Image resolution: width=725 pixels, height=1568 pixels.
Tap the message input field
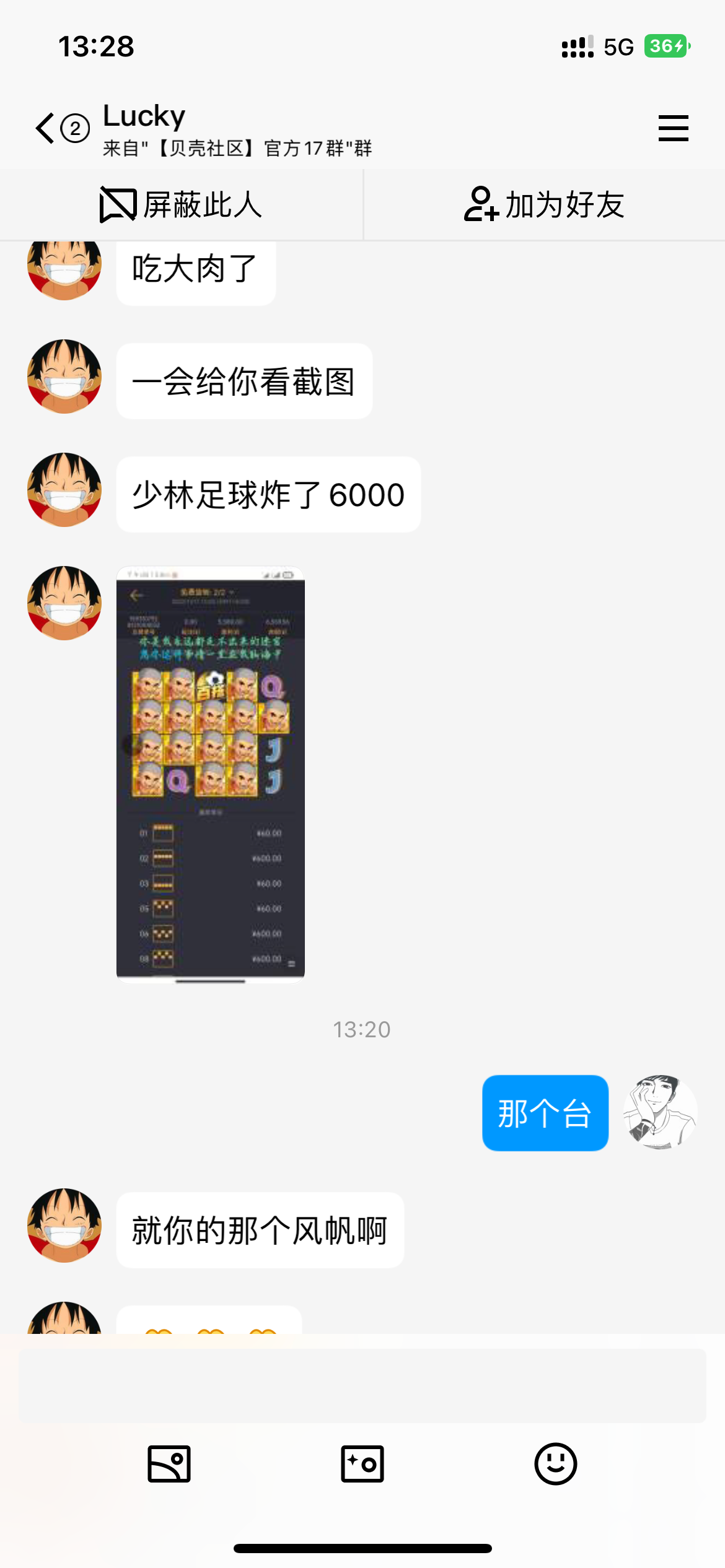362,1385
